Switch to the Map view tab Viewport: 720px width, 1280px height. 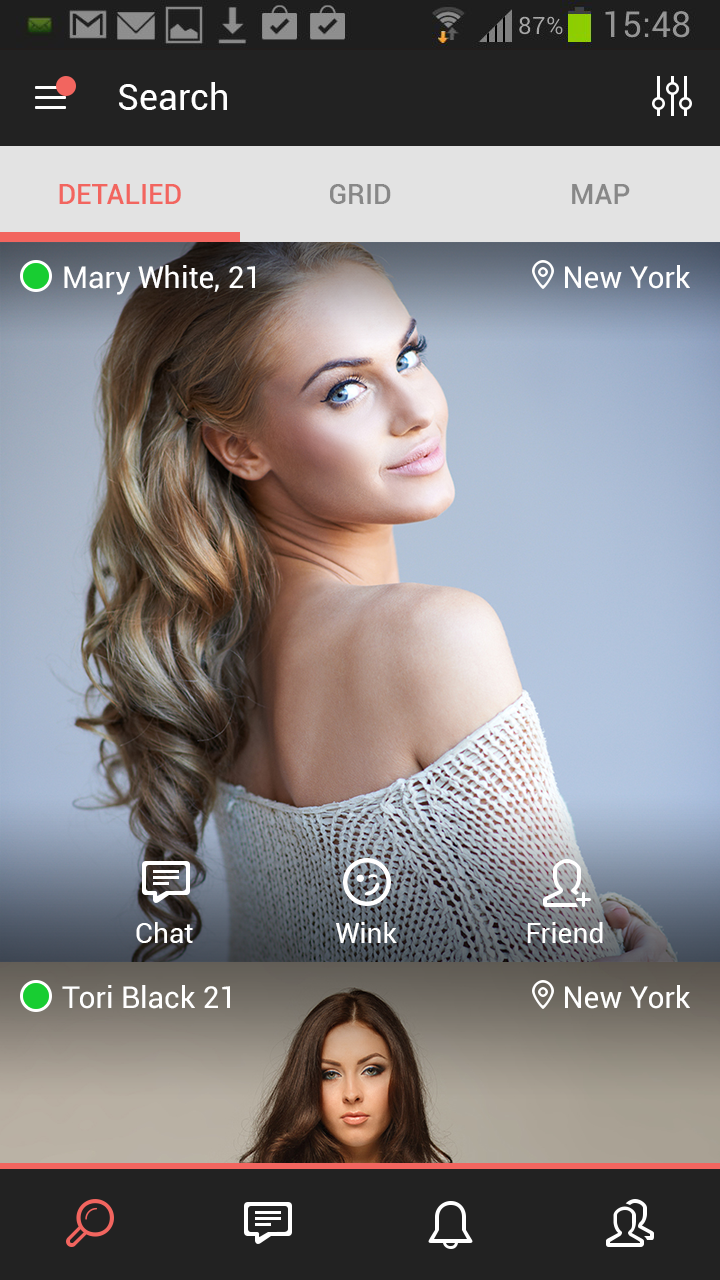pyautogui.click(x=600, y=194)
